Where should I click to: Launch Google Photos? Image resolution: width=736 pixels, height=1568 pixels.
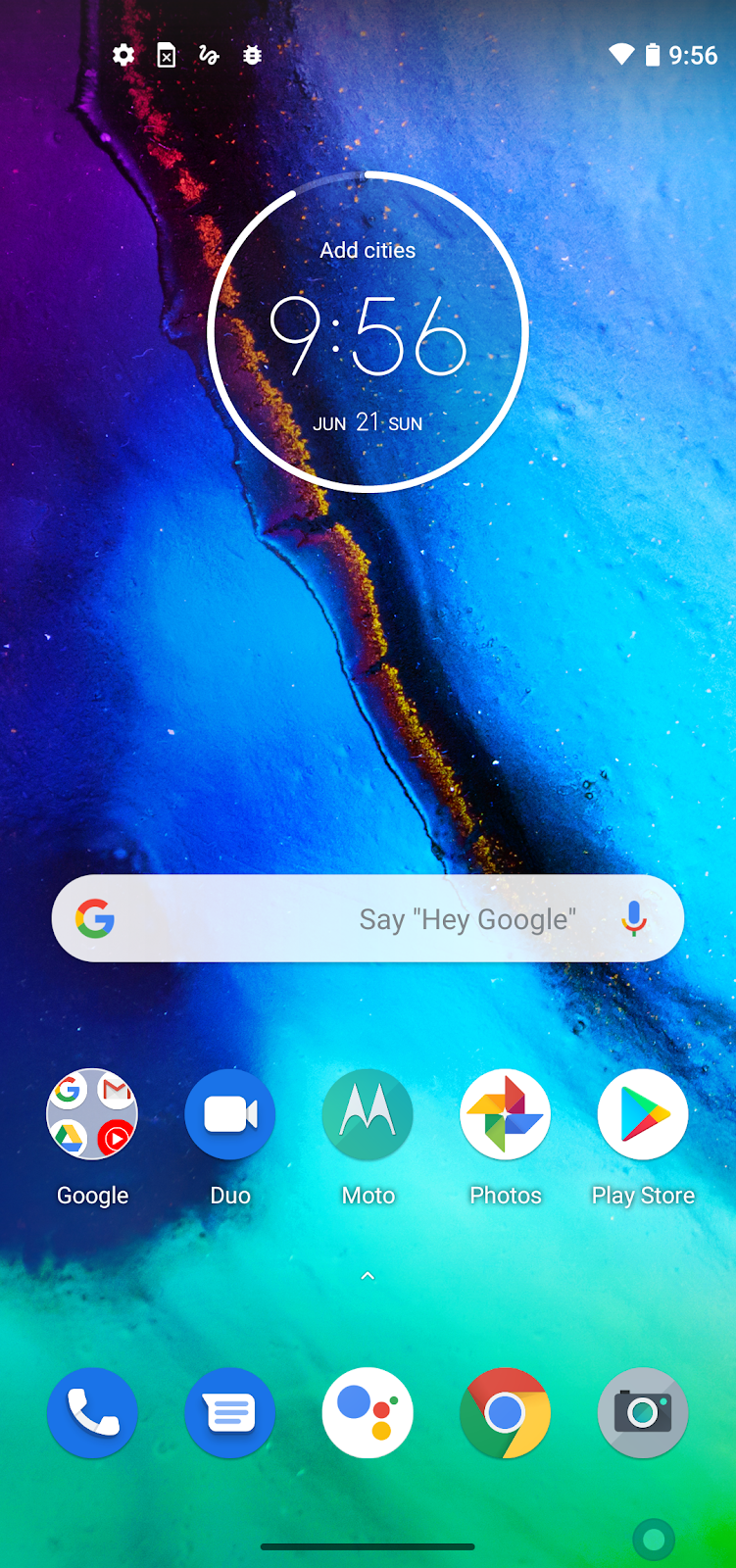[x=506, y=1114]
